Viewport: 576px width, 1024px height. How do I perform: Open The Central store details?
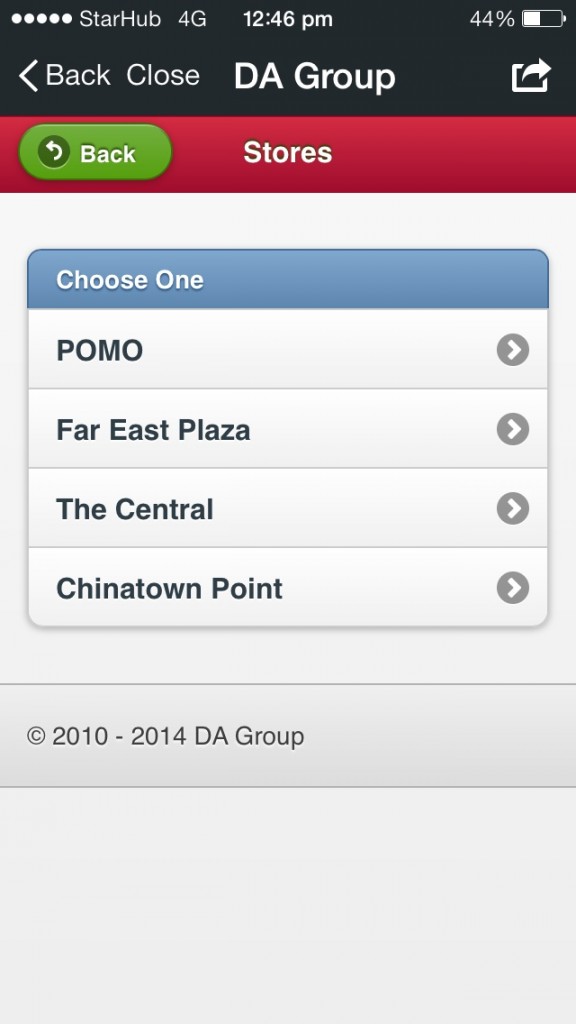(x=287, y=509)
